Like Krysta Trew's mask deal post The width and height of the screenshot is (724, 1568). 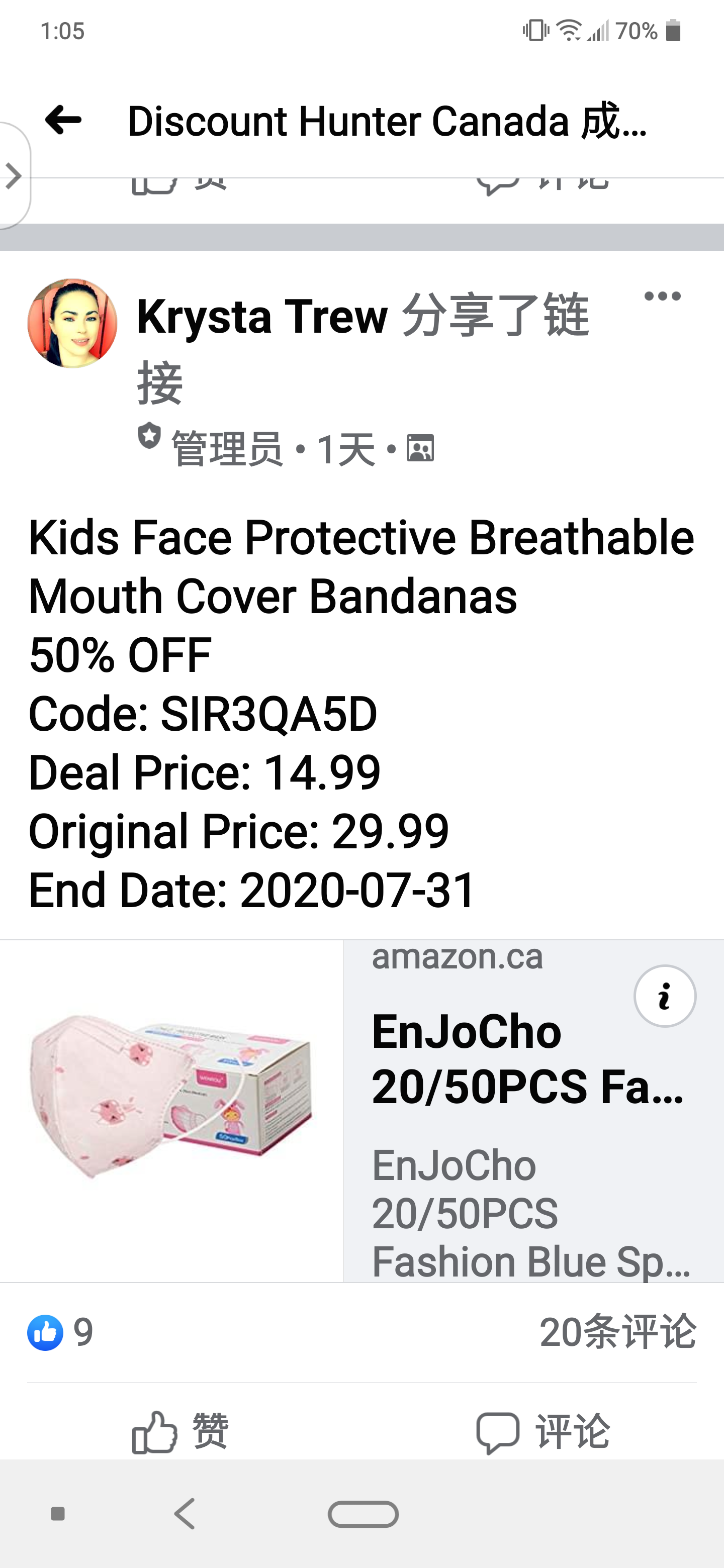point(180,1432)
